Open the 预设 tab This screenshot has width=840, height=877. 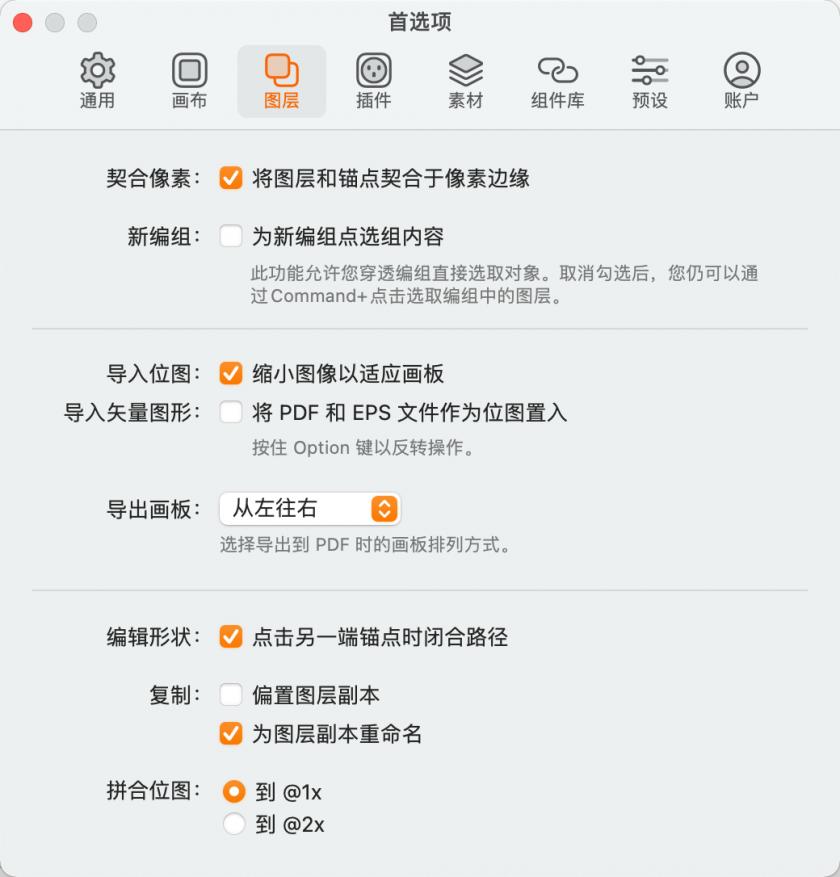[x=649, y=80]
